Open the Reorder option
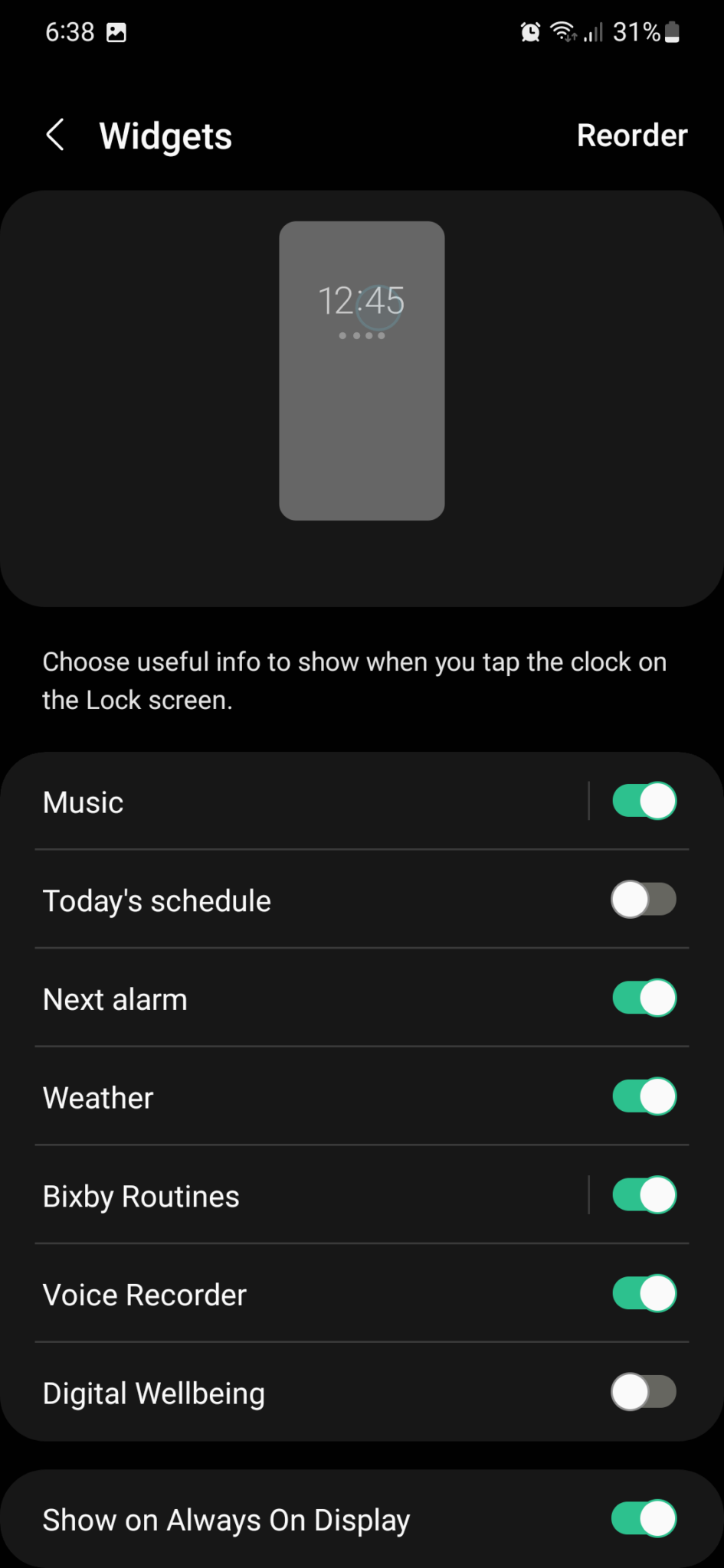Viewport: 724px width, 1568px height. pyautogui.click(x=632, y=135)
